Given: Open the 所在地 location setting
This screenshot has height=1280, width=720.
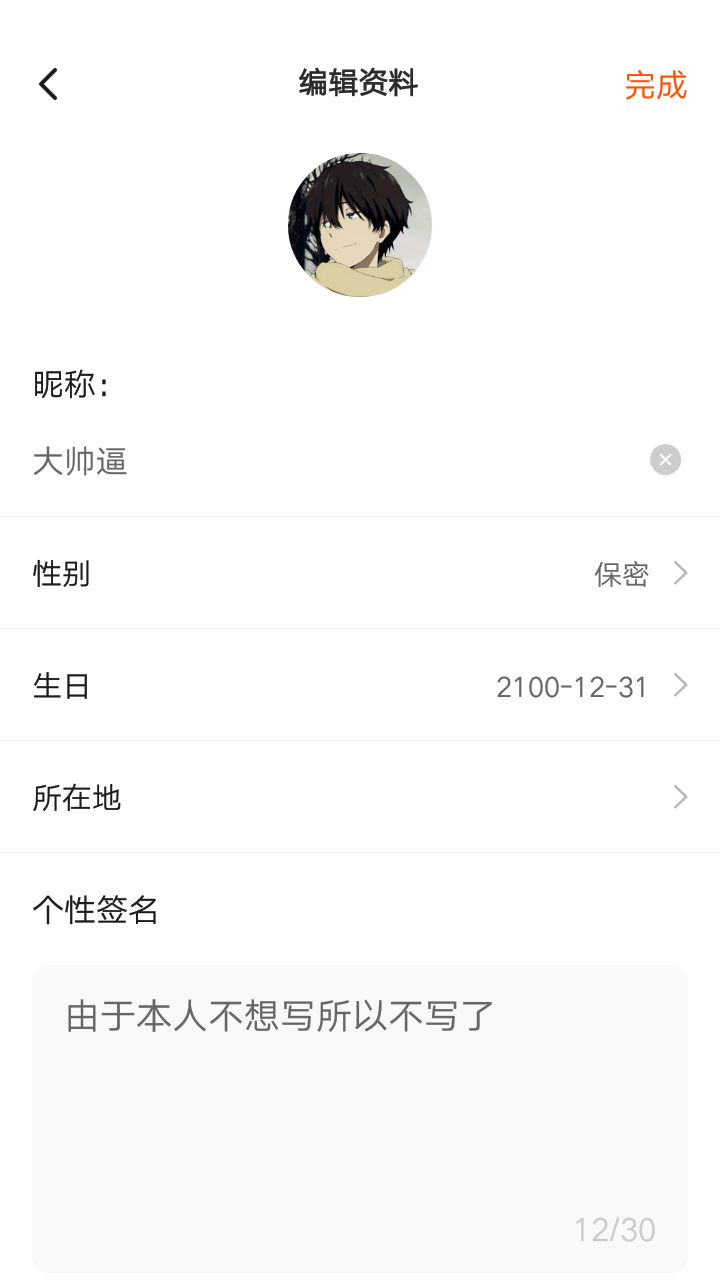Looking at the screenshot, I should 360,797.
